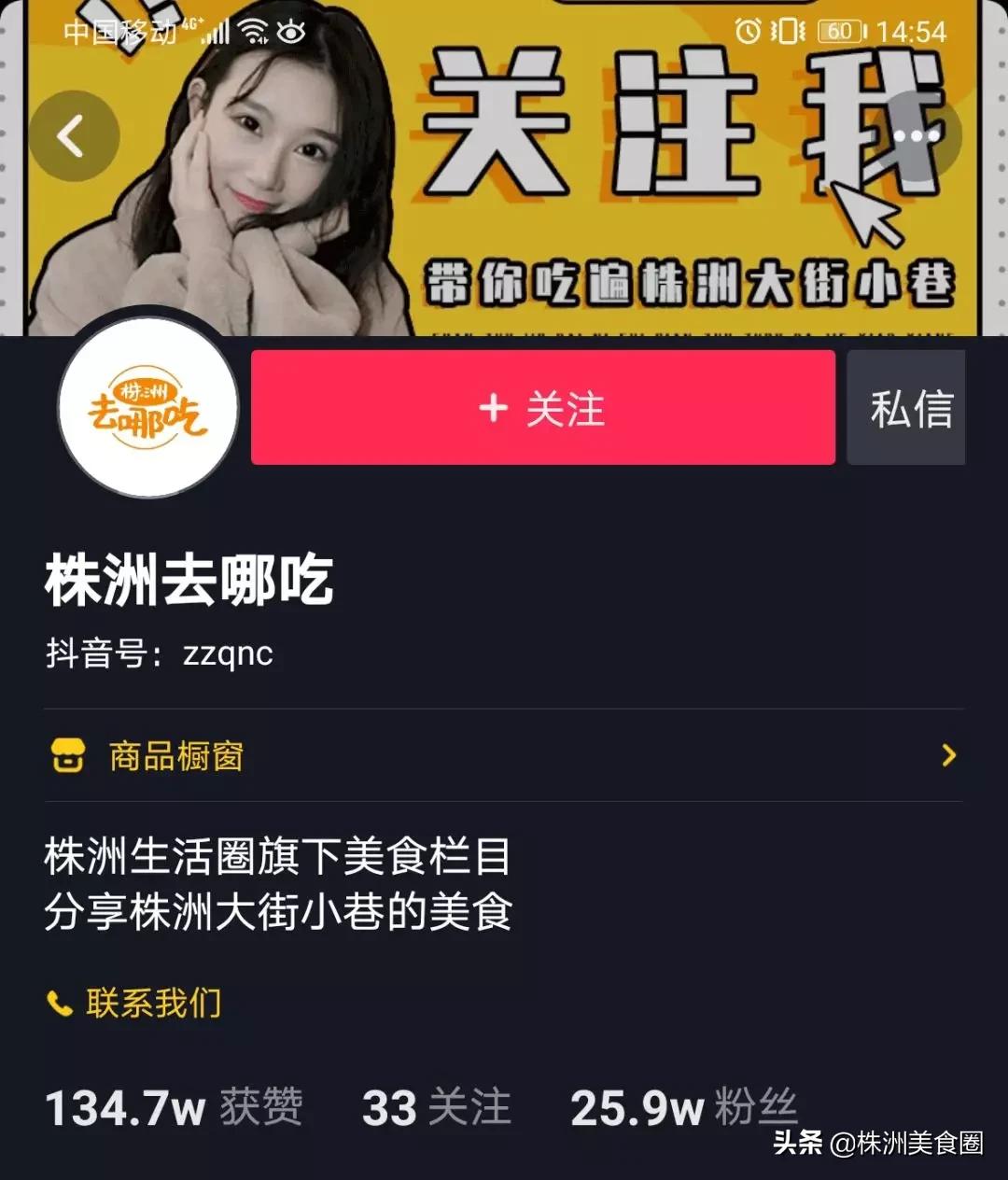
Task: Tap the eye-protection mode icon in status bar
Action: coord(290,32)
